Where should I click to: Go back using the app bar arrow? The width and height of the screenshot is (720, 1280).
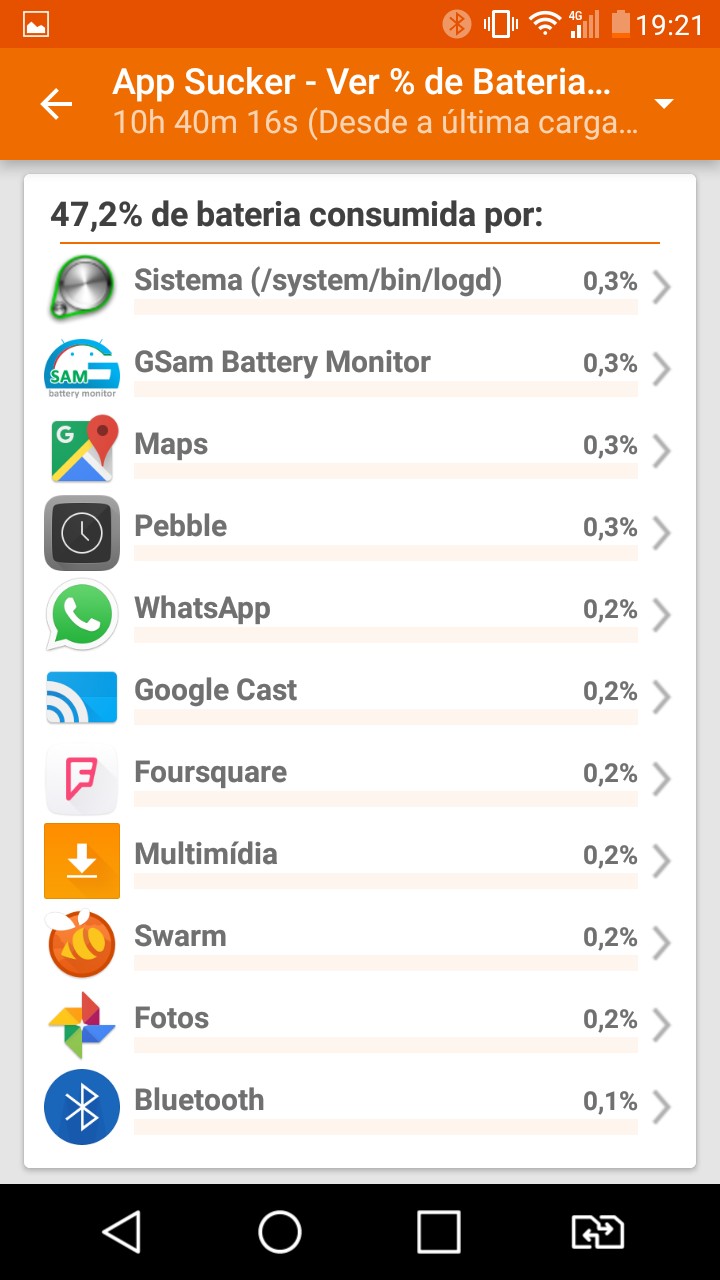(x=57, y=104)
